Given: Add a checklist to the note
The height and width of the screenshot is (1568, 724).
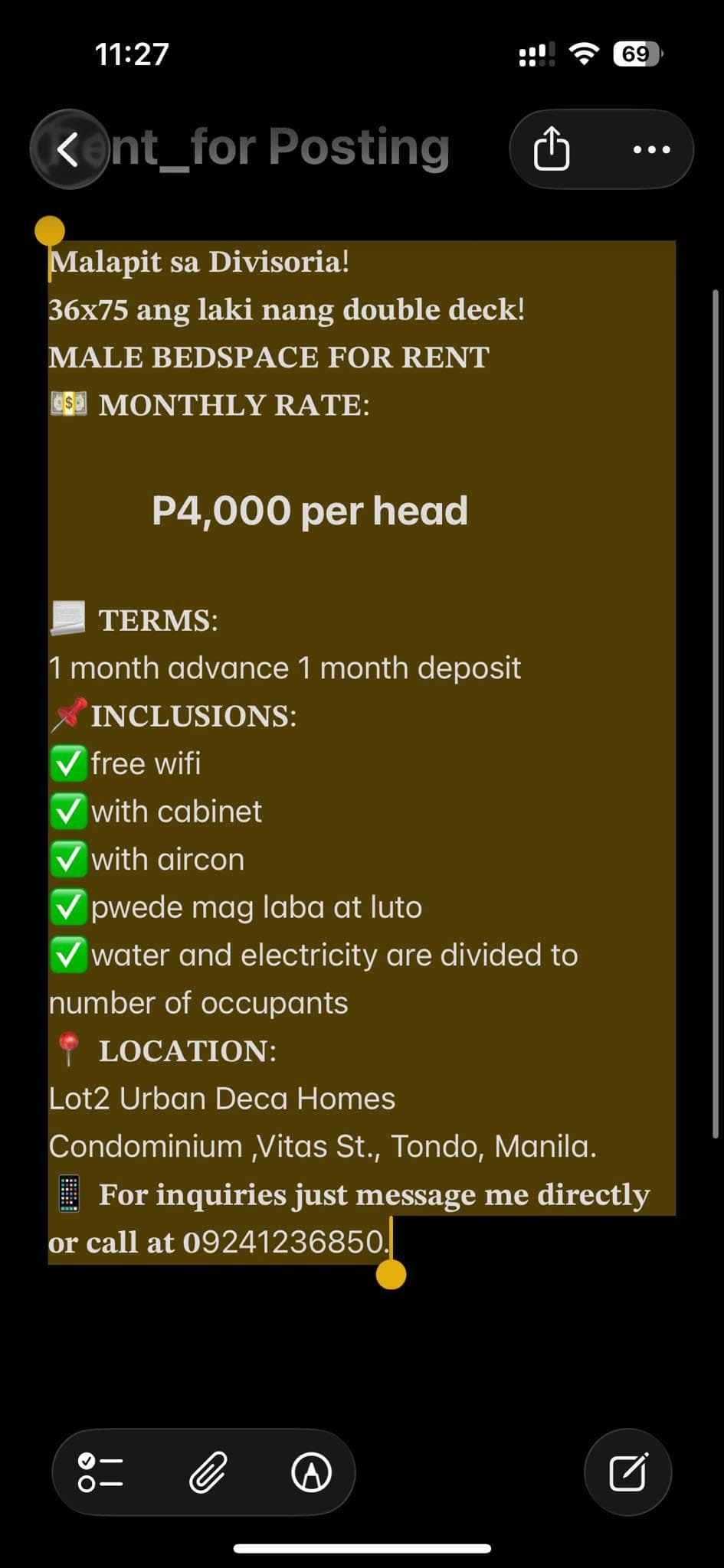Looking at the screenshot, I should (100, 1472).
